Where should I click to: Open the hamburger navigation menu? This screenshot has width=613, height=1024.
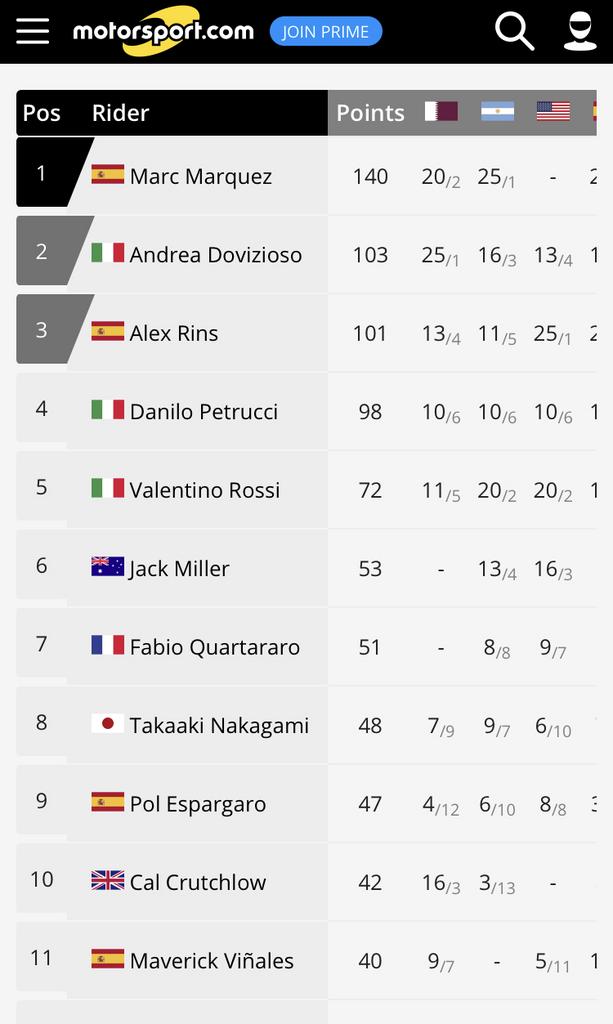coord(33,31)
